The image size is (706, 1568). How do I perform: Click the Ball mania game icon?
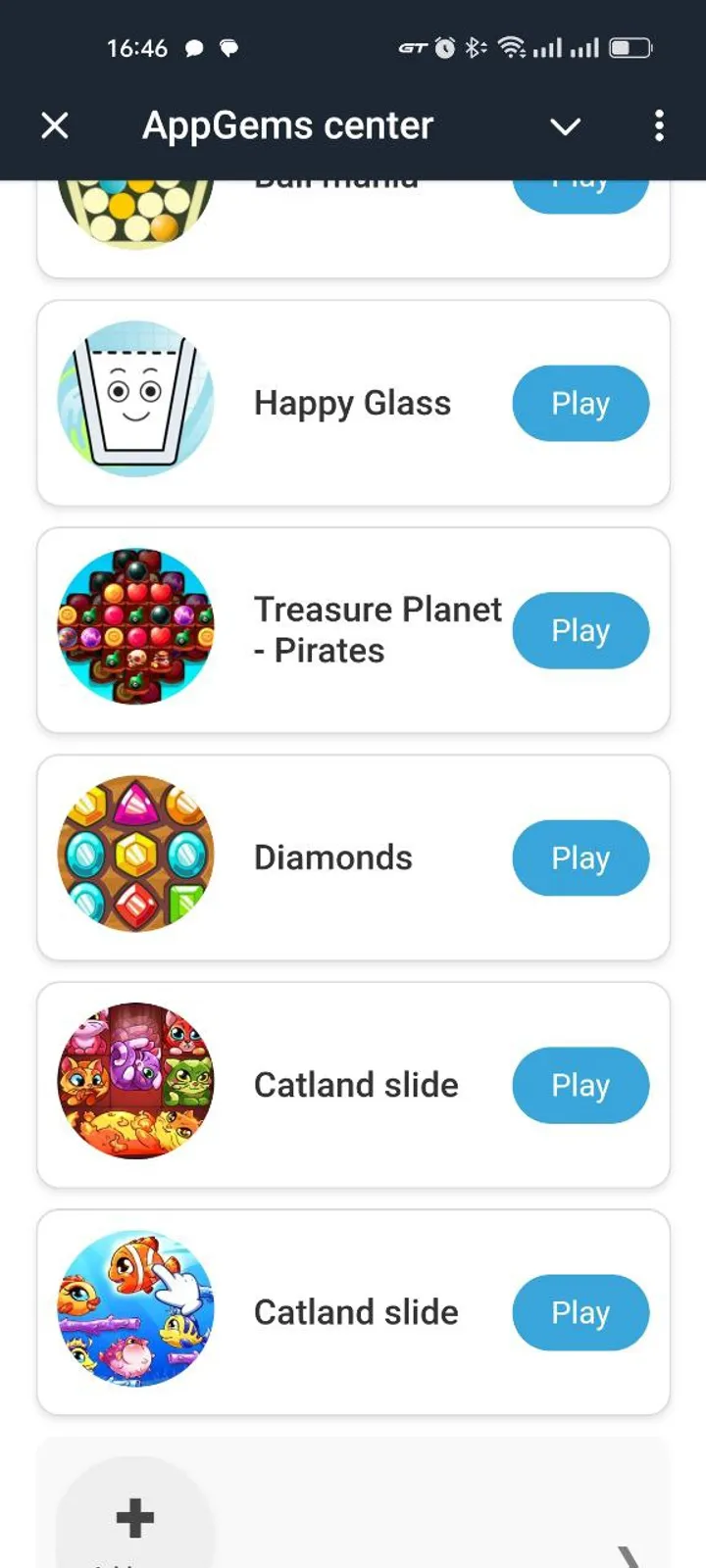(135, 206)
